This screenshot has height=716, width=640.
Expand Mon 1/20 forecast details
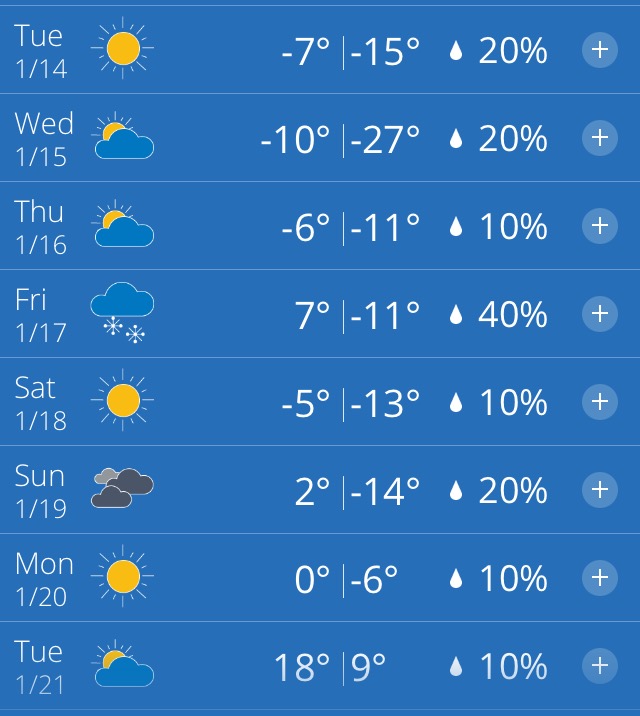[x=599, y=578]
